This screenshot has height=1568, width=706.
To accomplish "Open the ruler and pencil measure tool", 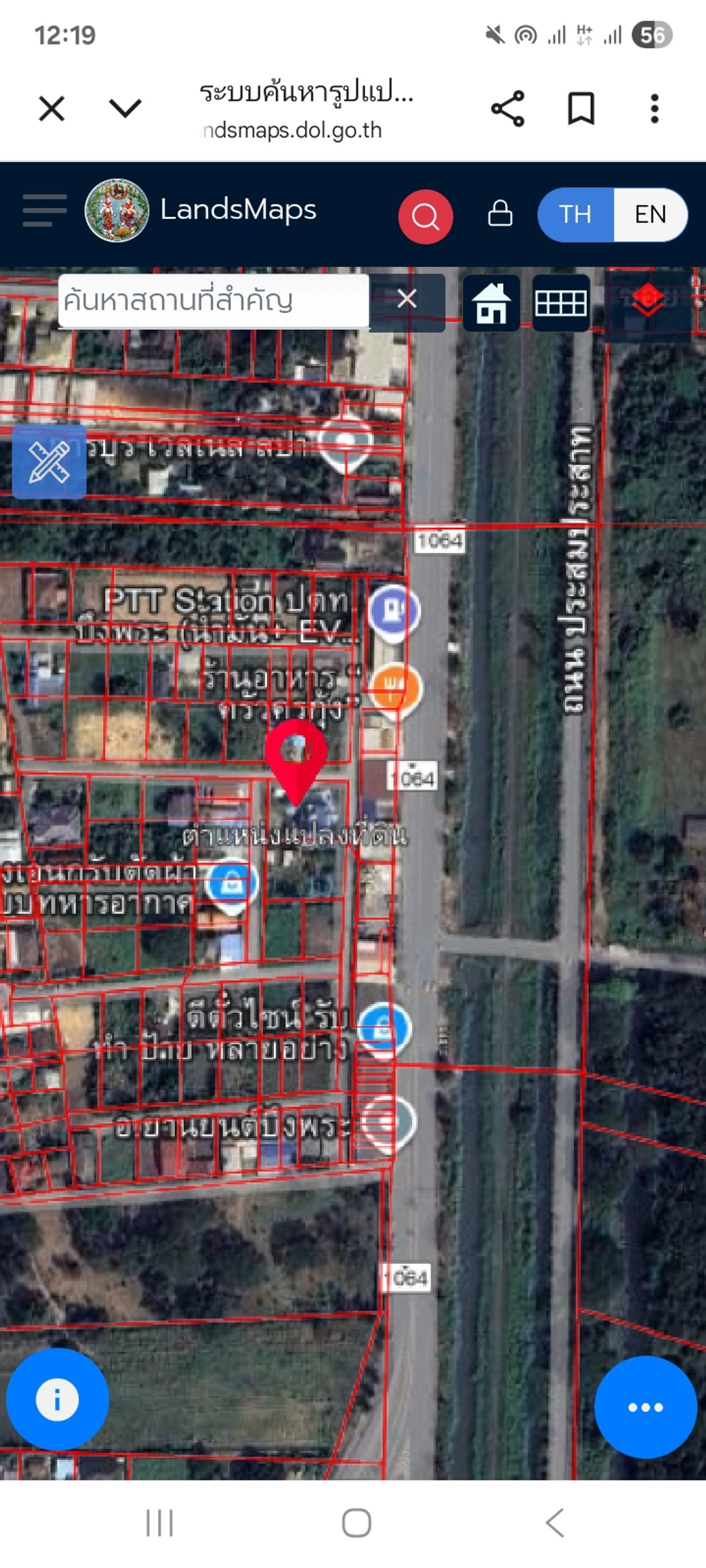I will click(49, 463).
